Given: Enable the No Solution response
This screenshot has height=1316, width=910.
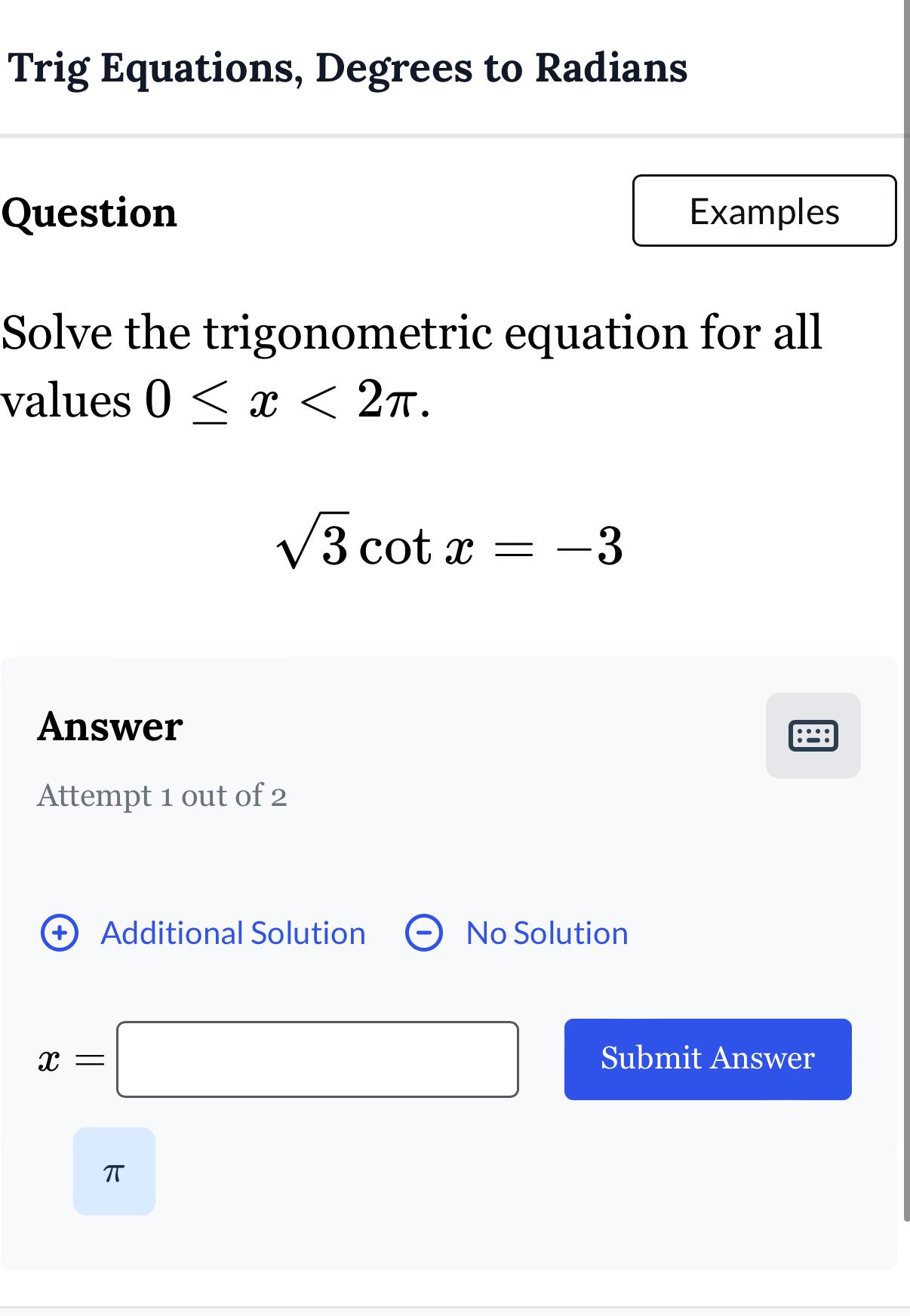Looking at the screenshot, I should (x=546, y=933).
